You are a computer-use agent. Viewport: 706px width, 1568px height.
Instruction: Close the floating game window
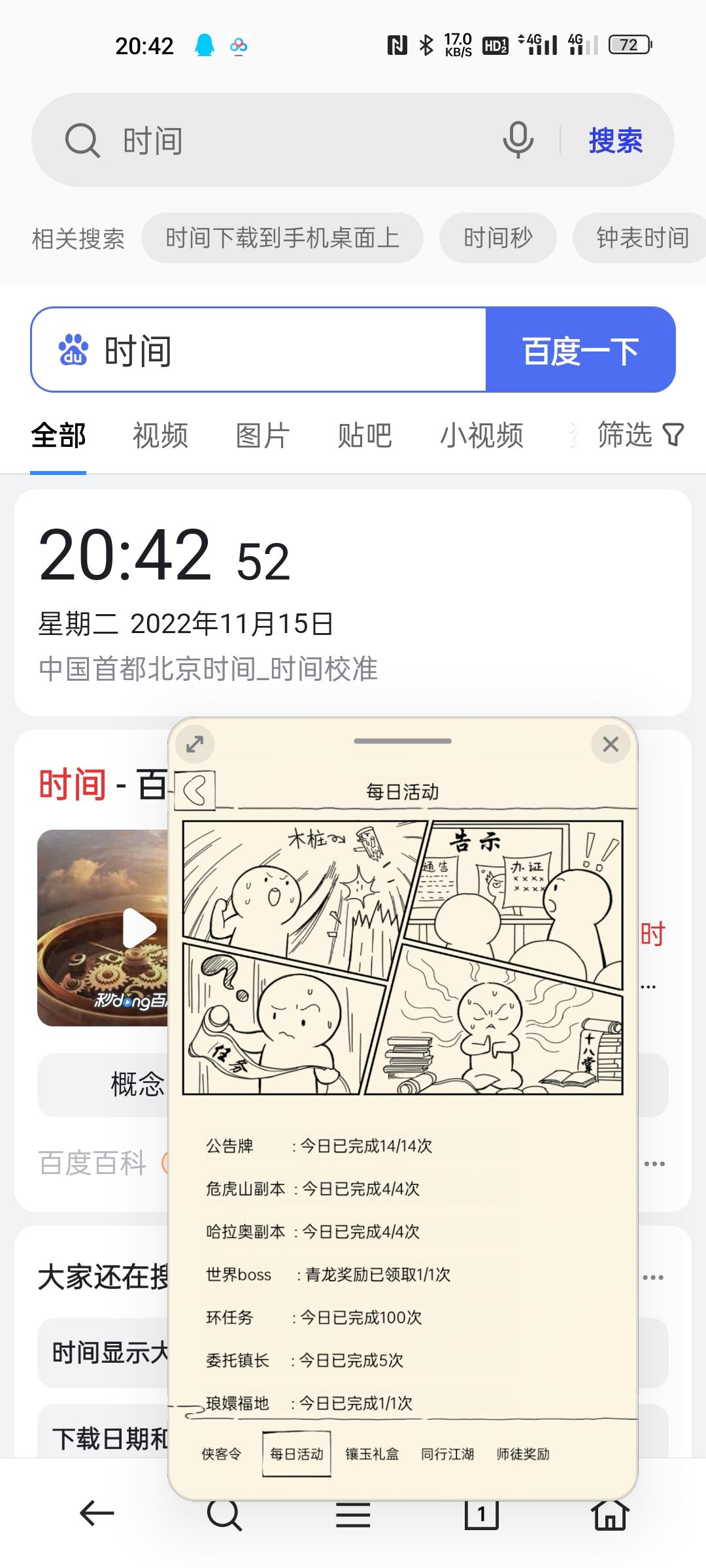pos(611,743)
